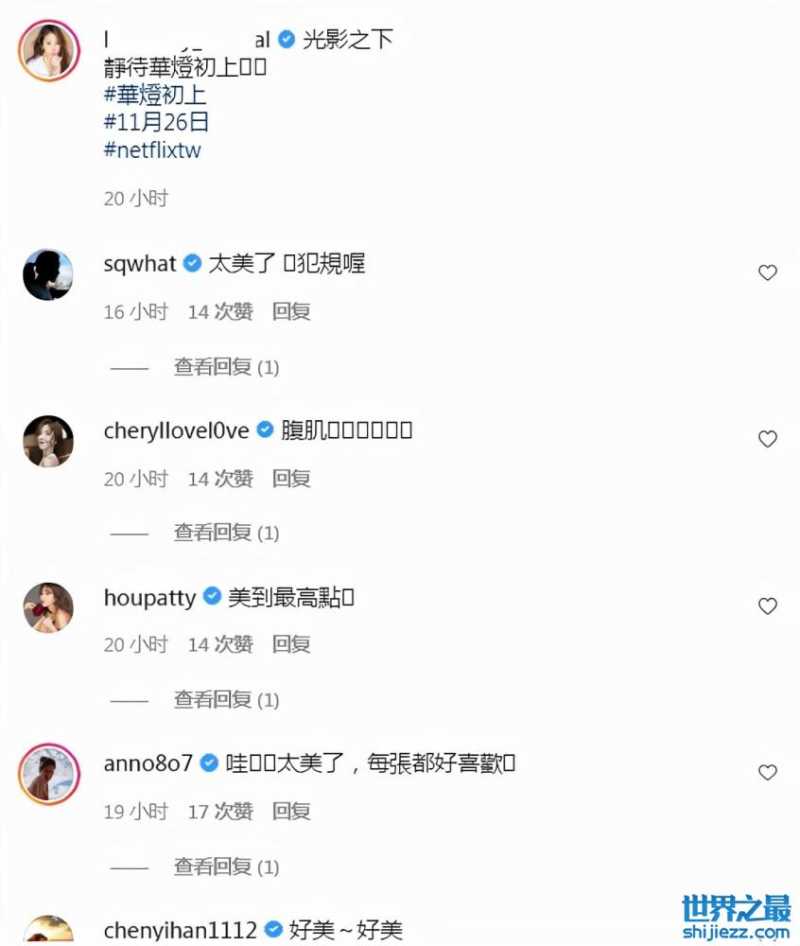This screenshot has width=800, height=946.
Task: Visit houpatty's profile from username
Action: coord(150,597)
